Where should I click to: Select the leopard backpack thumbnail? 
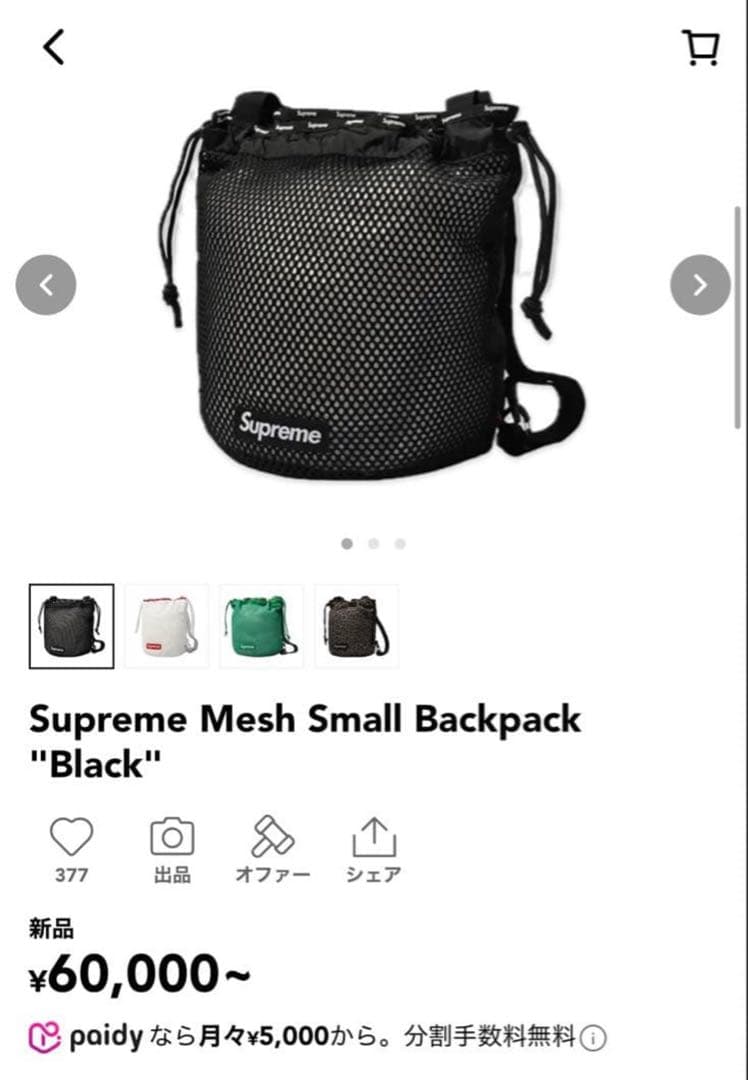357,626
